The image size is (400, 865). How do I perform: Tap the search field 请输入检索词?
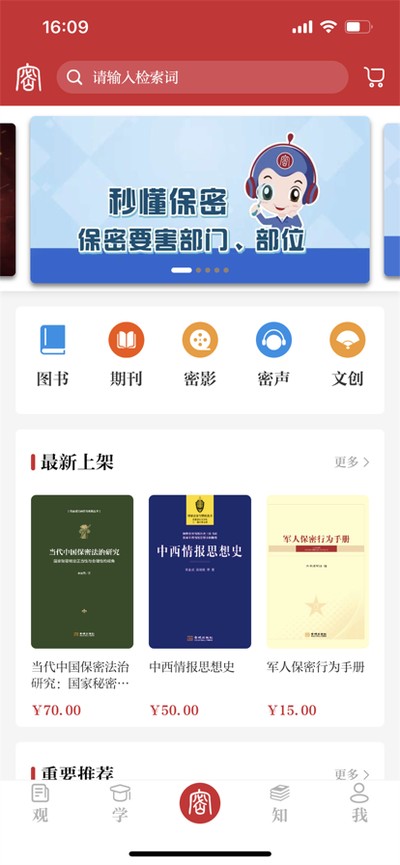[202, 77]
